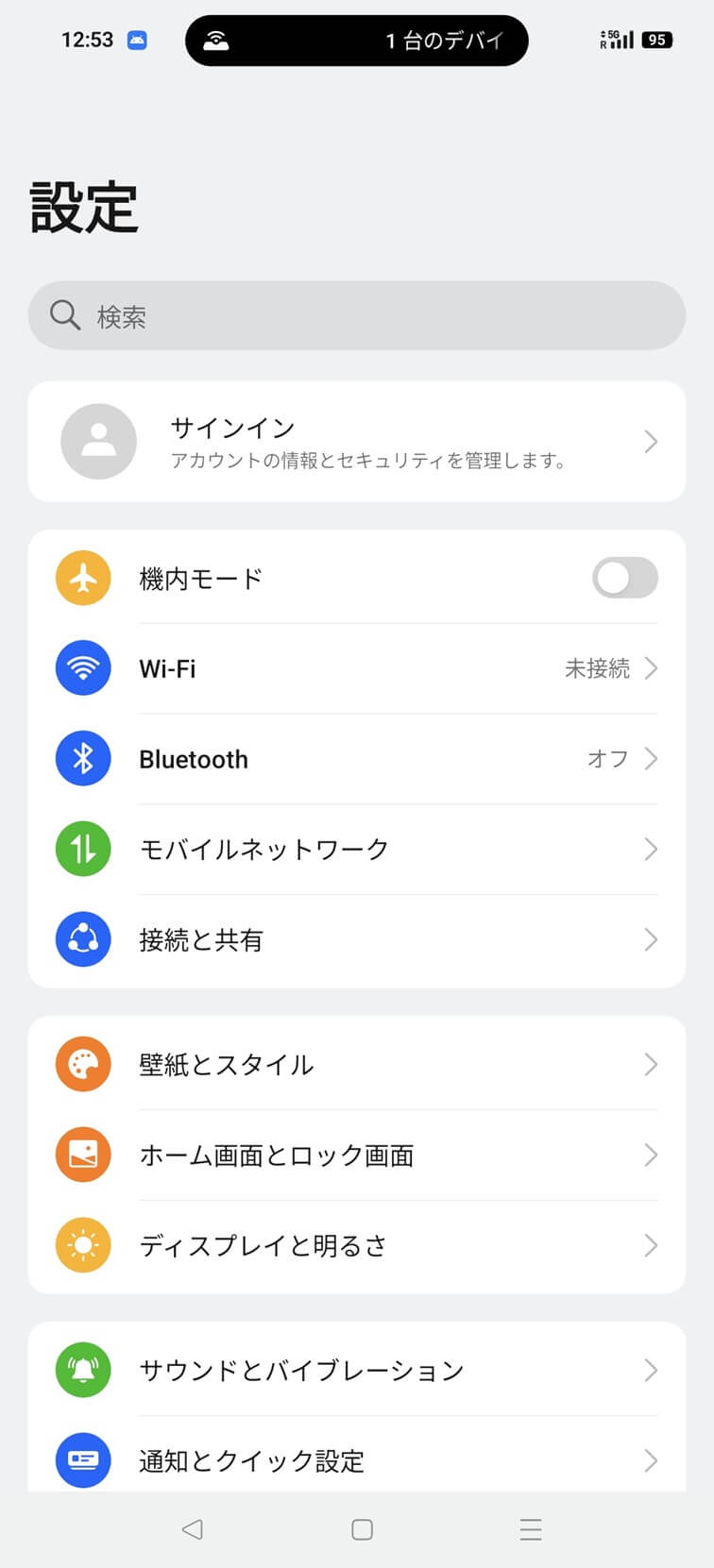Toggle the 機内モード switch
The height and width of the screenshot is (1568, 714).
pyautogui.click(x=624, y=578)
